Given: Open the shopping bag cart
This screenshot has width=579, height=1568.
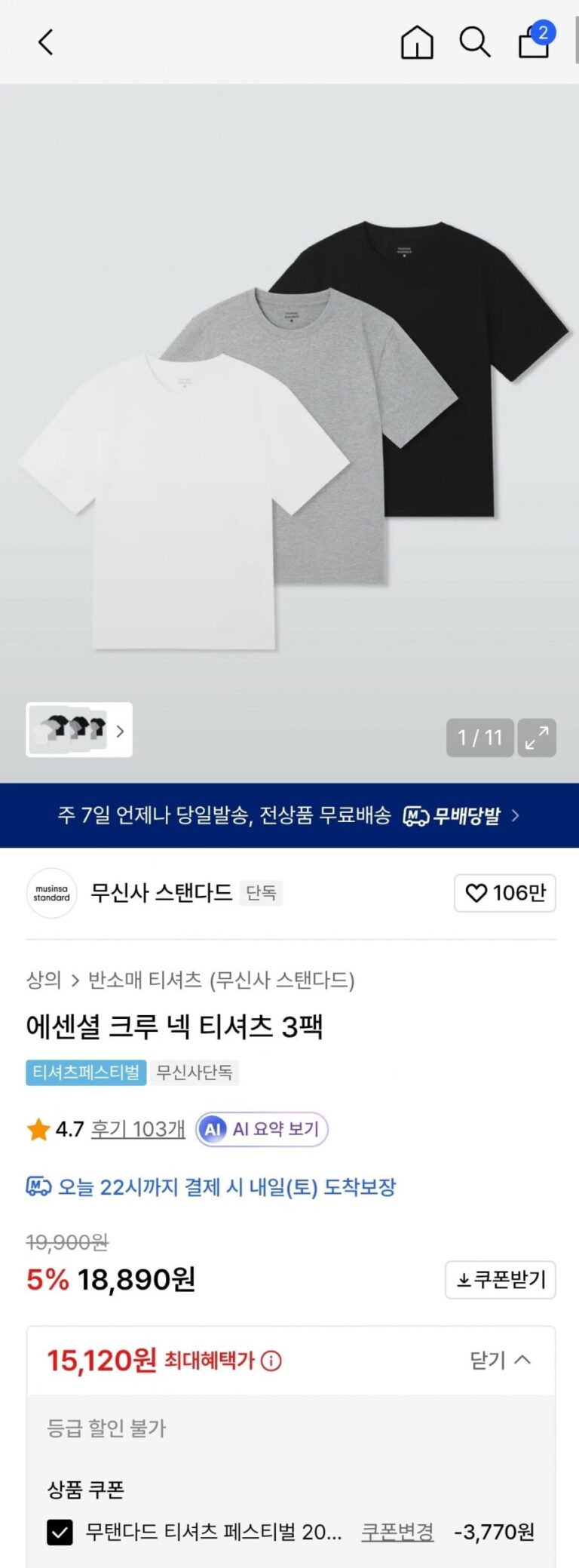Looking at the screenshot, I should pyautogui.click(x=535, y=42).
